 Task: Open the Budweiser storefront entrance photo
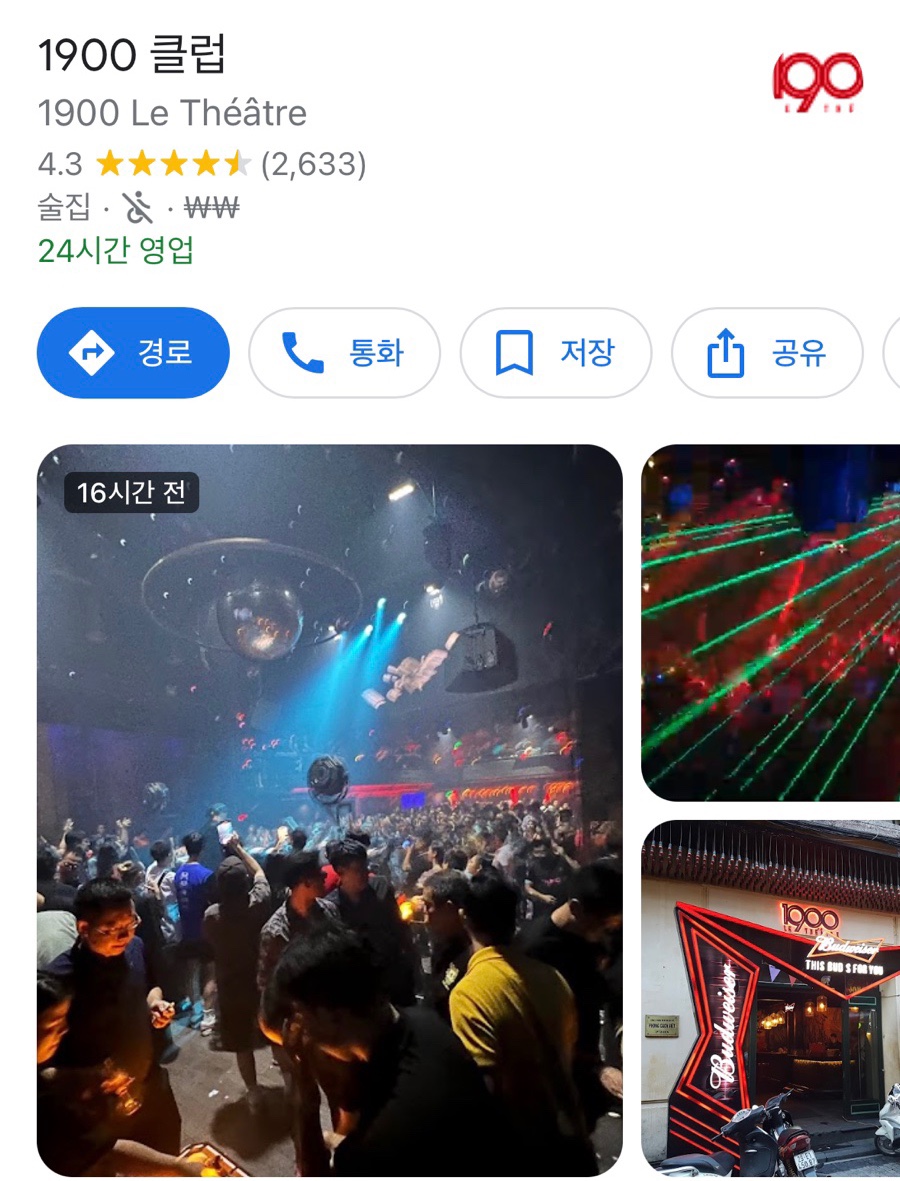pos(771,998)
